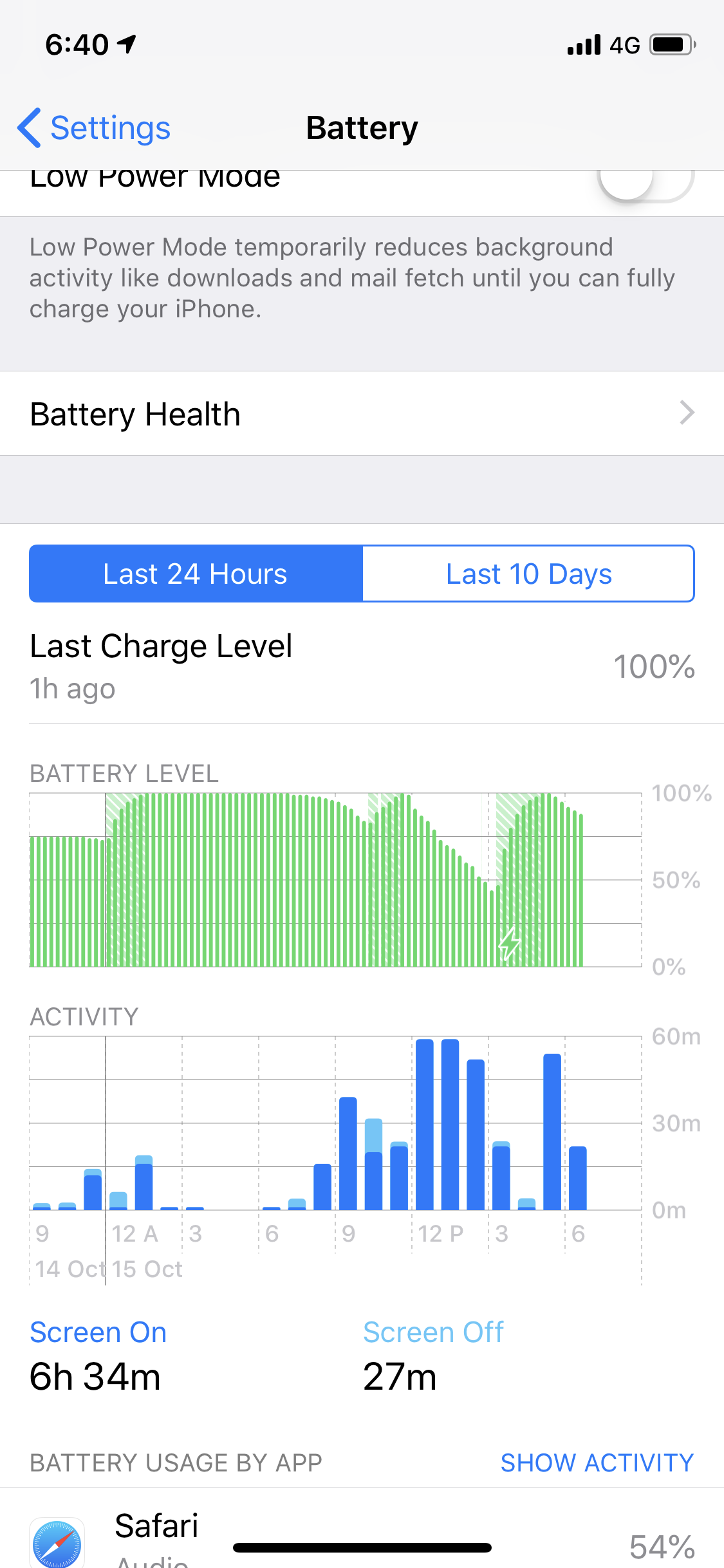Go back to Settings
The width and height of the screenshot is (724, 1568).
pos(94,127)
